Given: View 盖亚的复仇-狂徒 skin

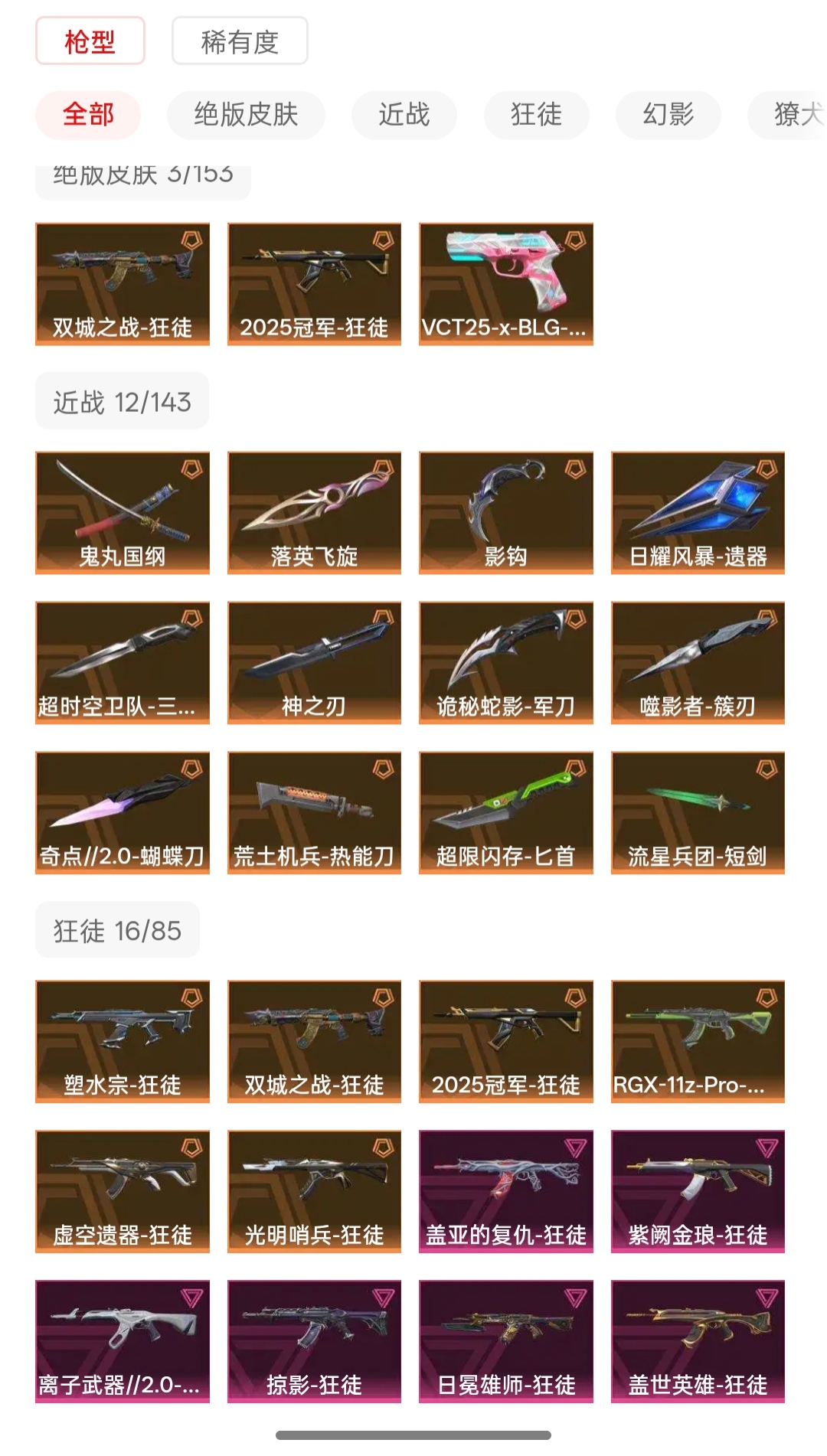Looking at the screenshot, I should [x=505, y=1191].
